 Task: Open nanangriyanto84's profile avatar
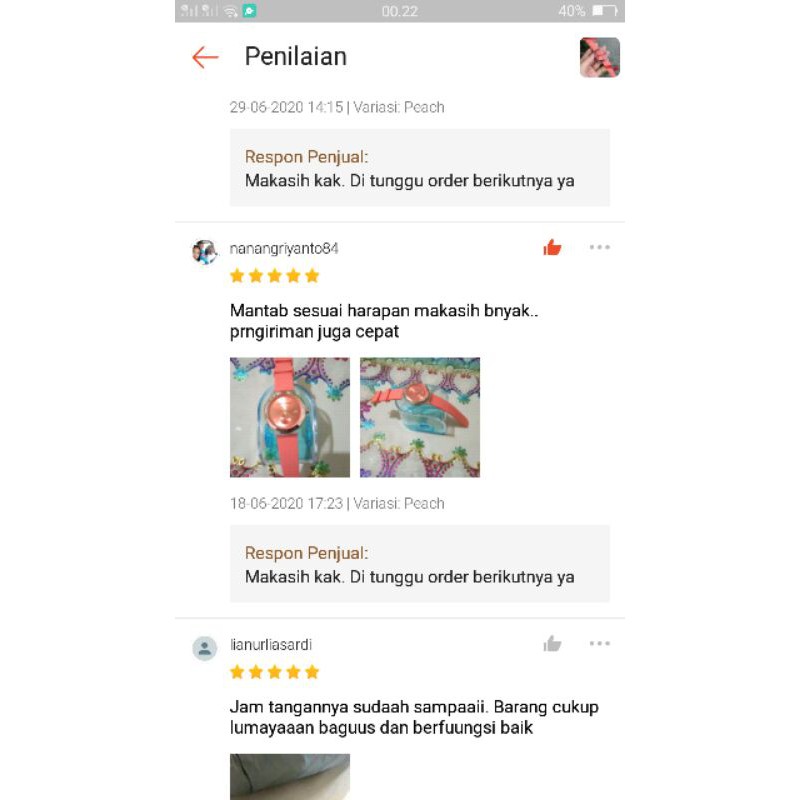coord(205,251)
